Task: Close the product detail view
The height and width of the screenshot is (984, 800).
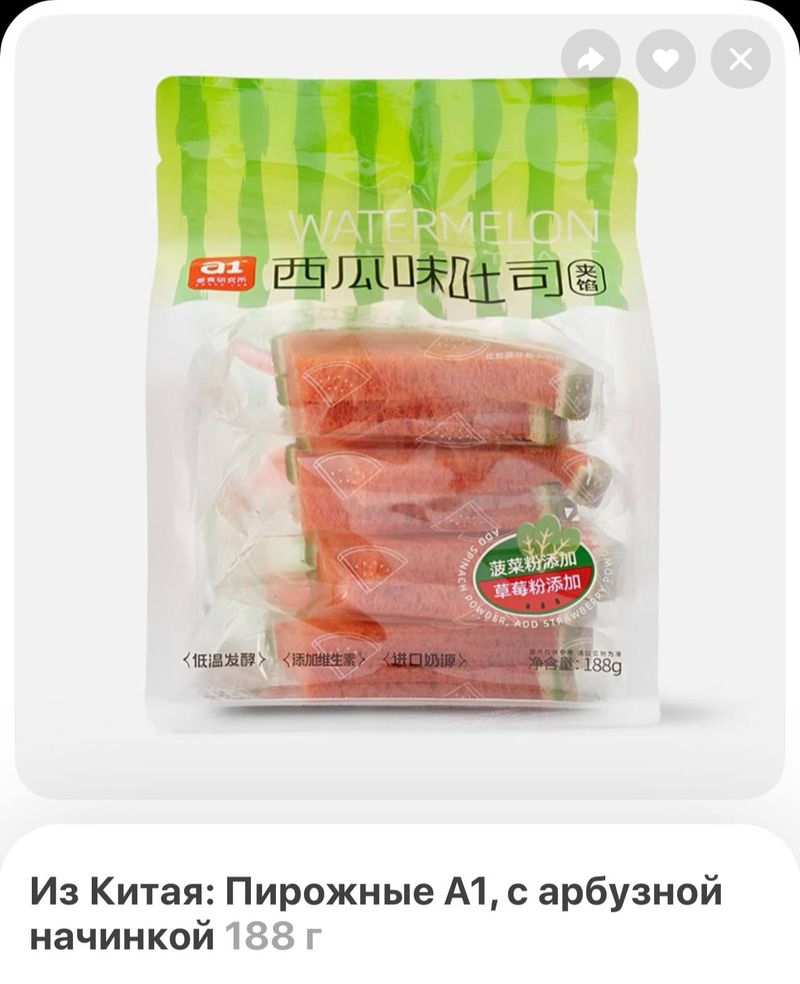Action: tap(740, 60)
